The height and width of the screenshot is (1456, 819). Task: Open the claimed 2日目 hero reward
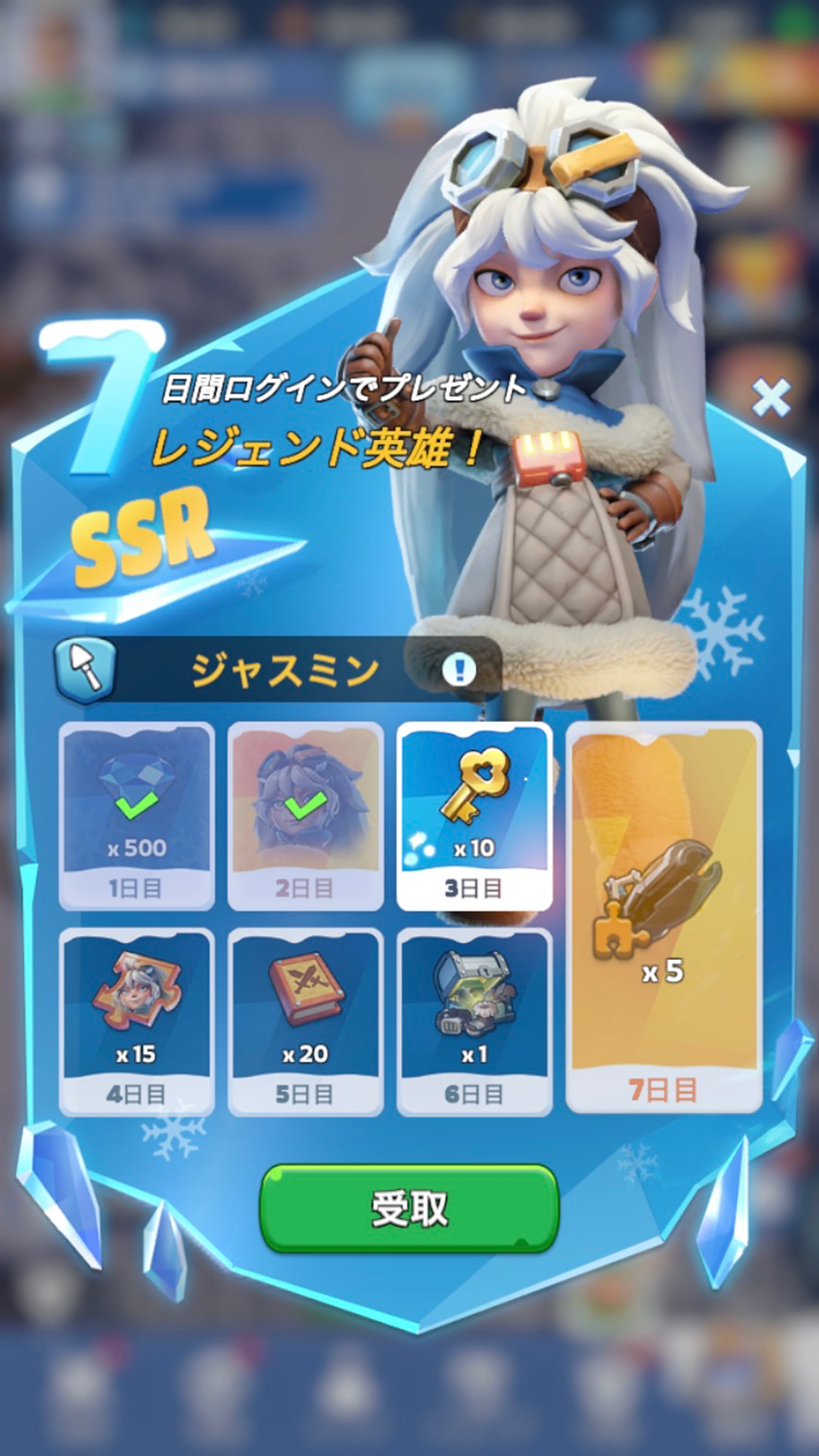pyautogui.click(x=305, y=816)
